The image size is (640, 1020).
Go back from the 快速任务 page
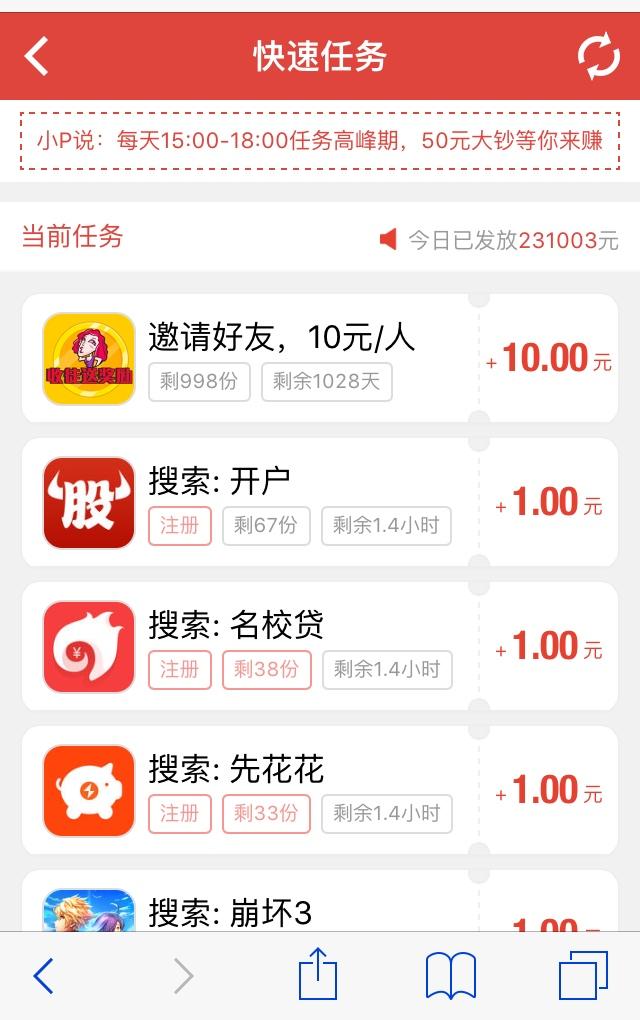37,56
